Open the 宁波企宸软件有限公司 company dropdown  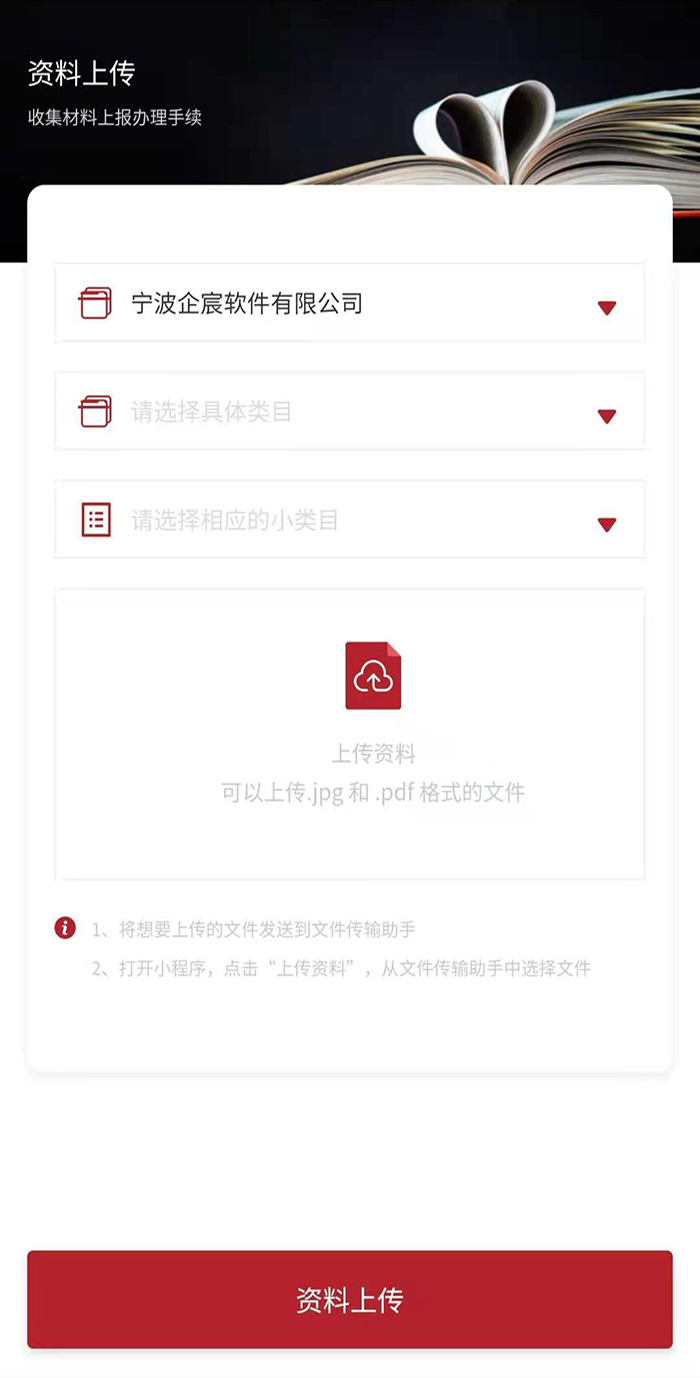[x=349, y=304]
